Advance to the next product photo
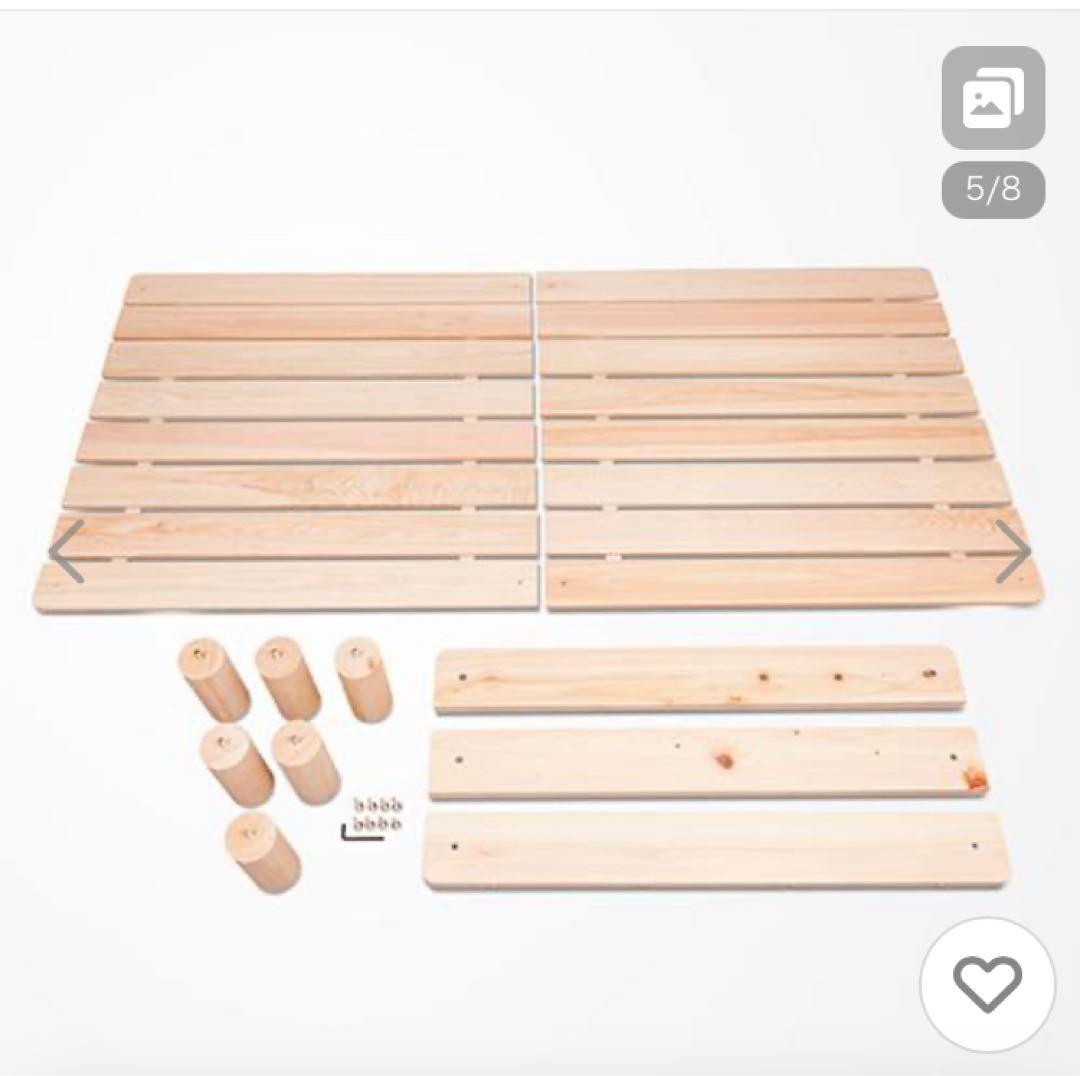The image size is (1080, 1076). pos(1012,551)
